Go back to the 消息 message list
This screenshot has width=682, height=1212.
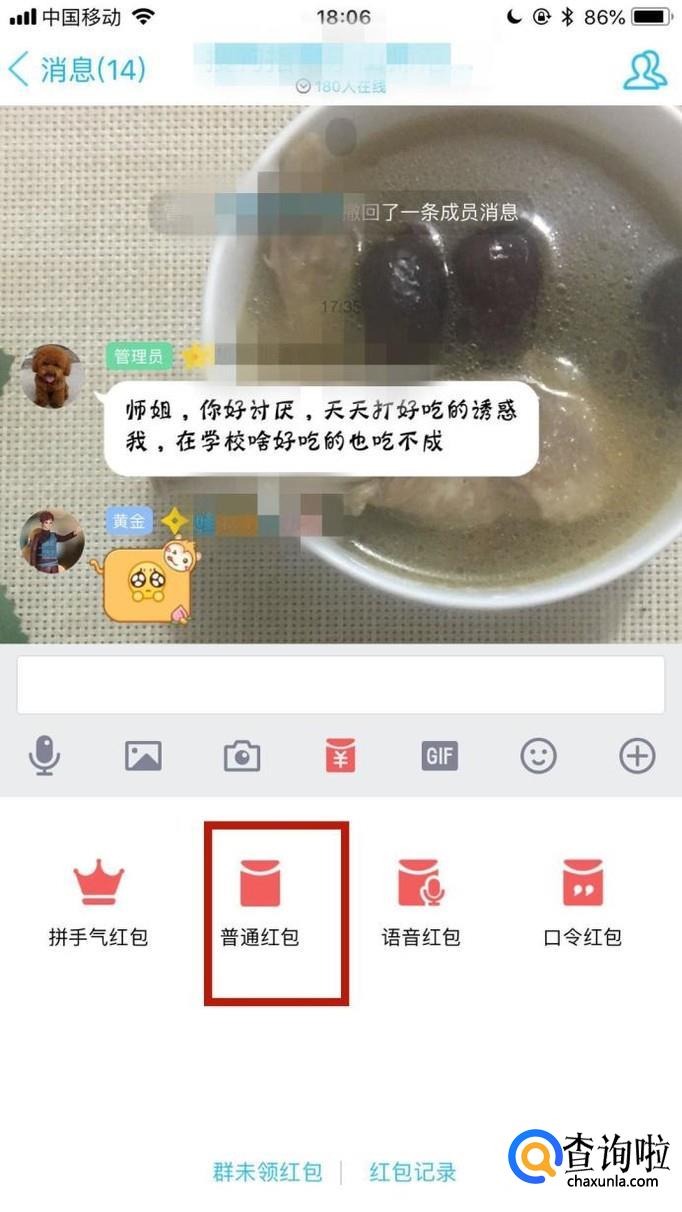[76, 69]
